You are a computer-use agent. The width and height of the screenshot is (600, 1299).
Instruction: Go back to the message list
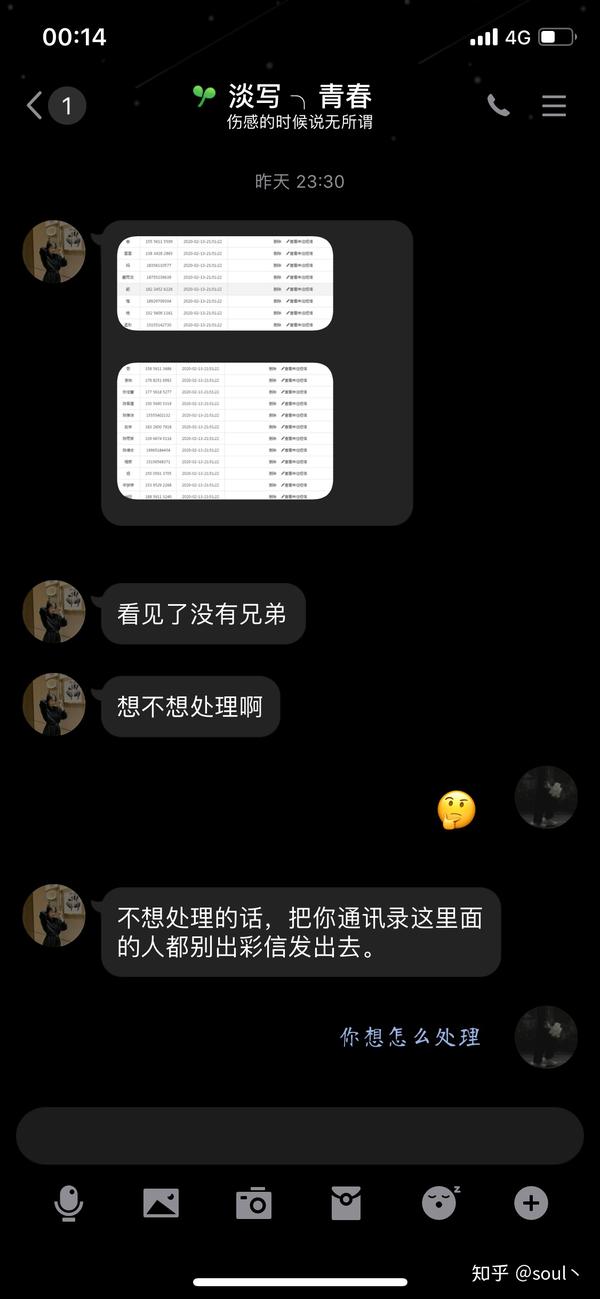coord(55,105)
